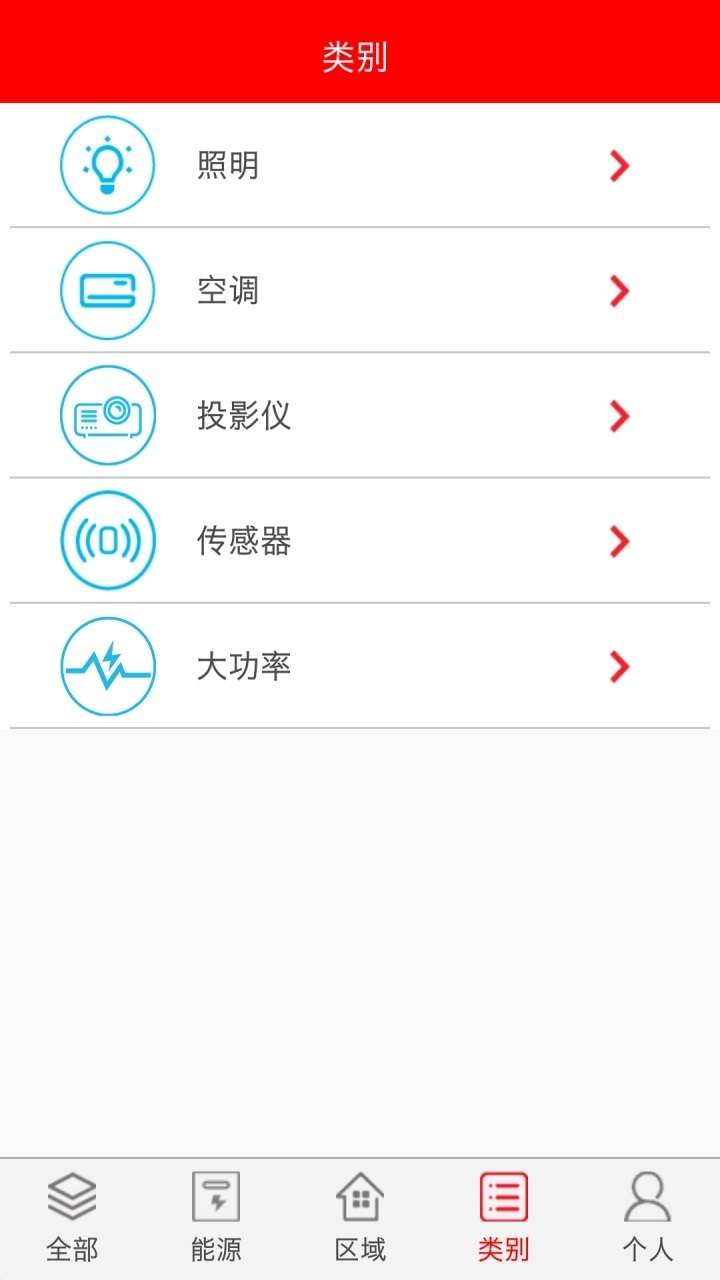Switch to the 能源 energy tab
Image resolution: width=720 pixels, height=1280 pixels.
216,1218
